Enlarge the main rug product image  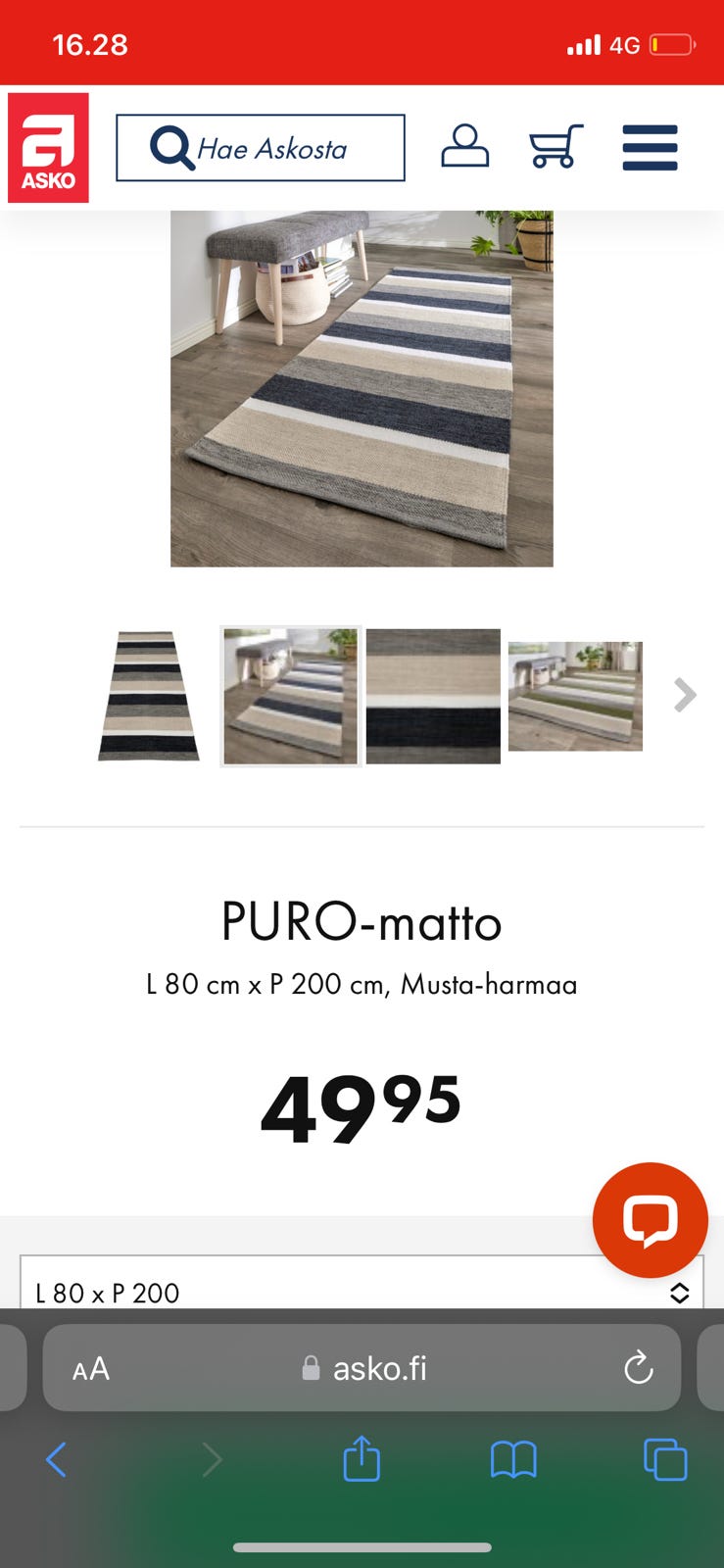(x=362, y=388)
